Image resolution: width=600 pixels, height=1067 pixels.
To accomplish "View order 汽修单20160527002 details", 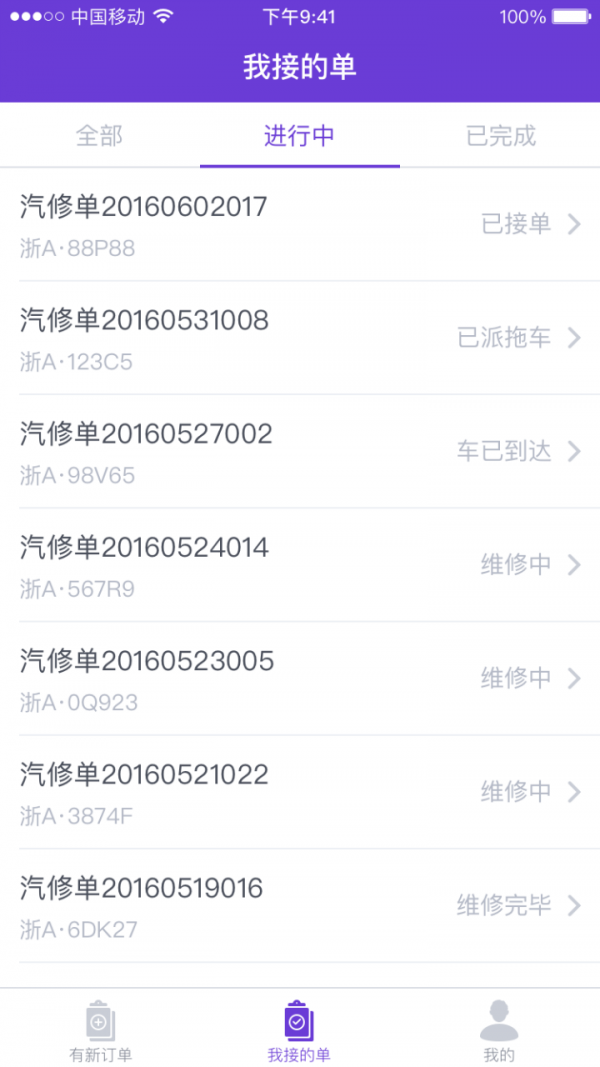I will pos(300,452).
